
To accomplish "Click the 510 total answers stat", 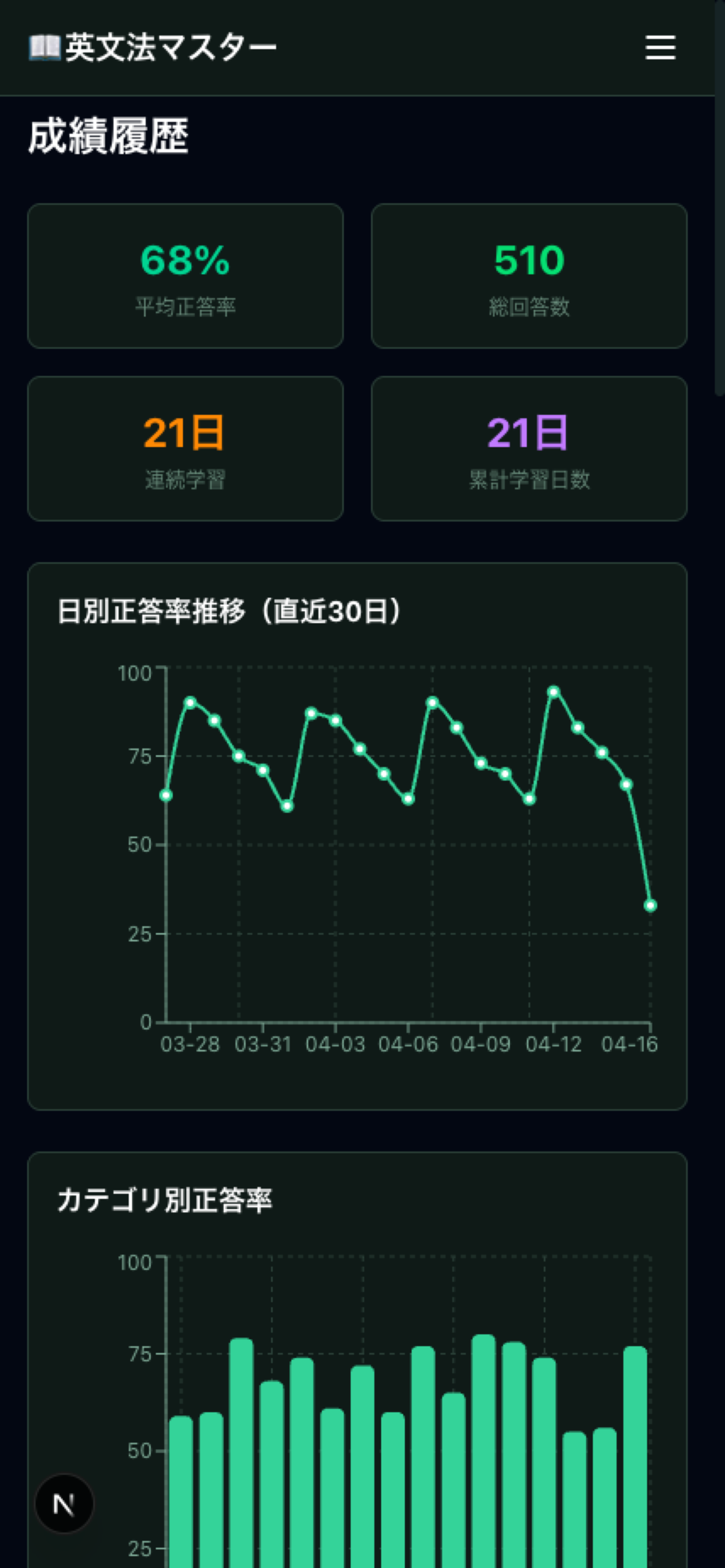I will point(529,261).
